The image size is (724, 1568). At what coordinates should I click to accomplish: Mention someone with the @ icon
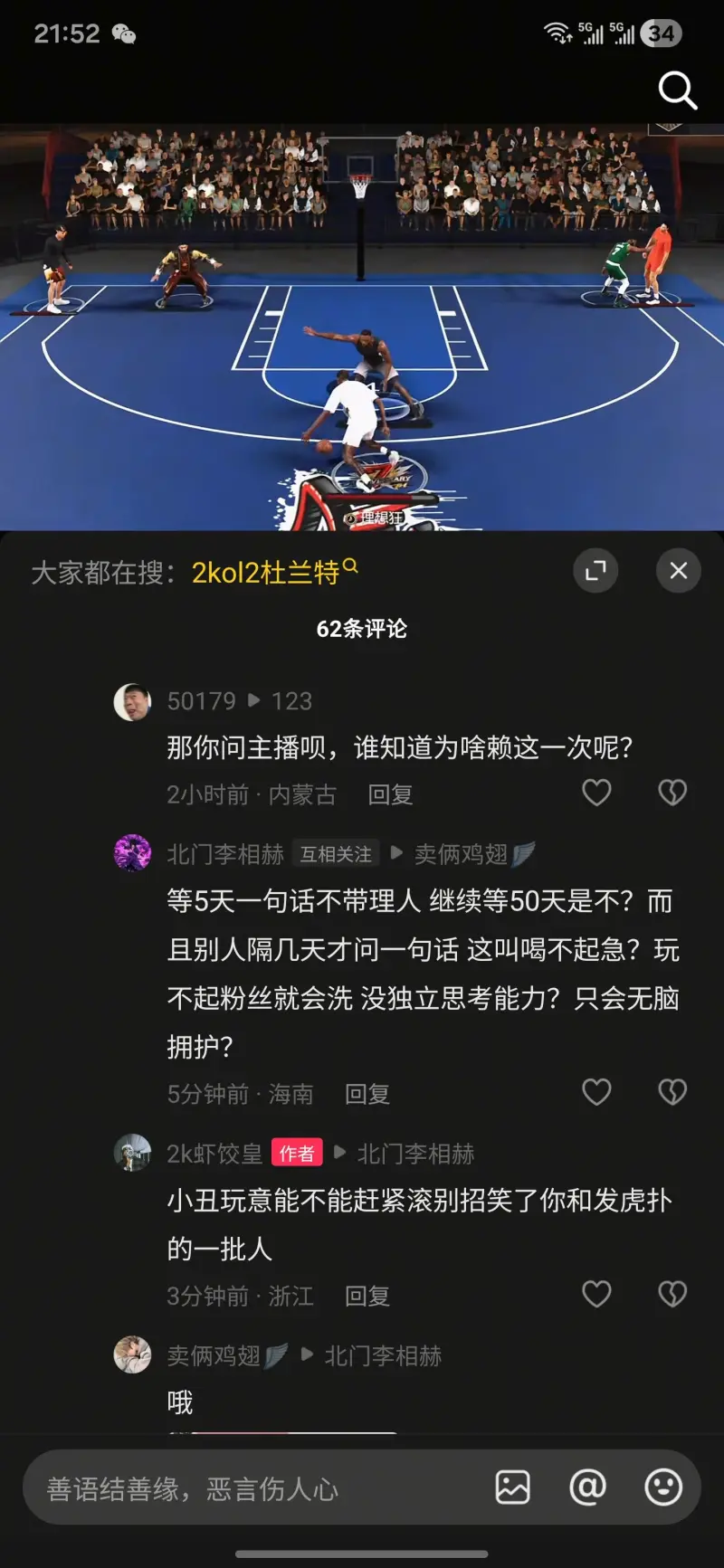(587, 1487)
